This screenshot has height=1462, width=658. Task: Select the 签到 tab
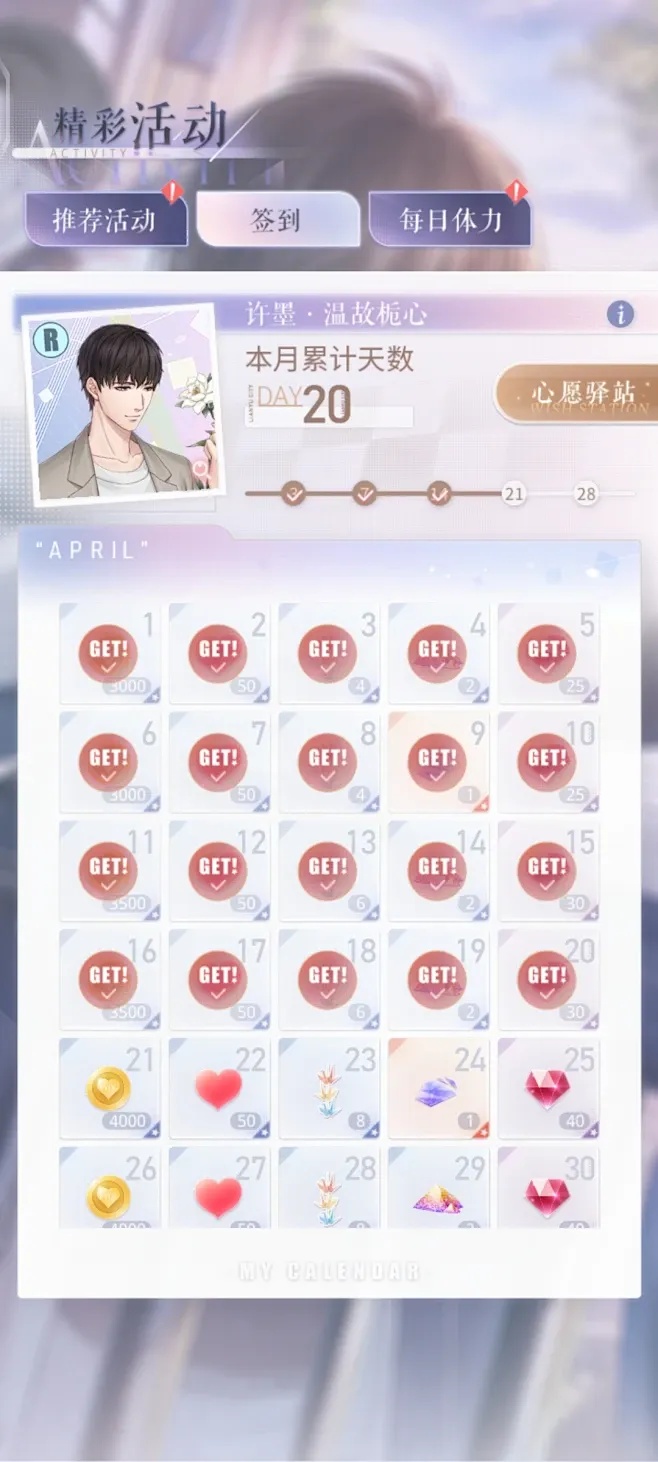tap(277, 219)
